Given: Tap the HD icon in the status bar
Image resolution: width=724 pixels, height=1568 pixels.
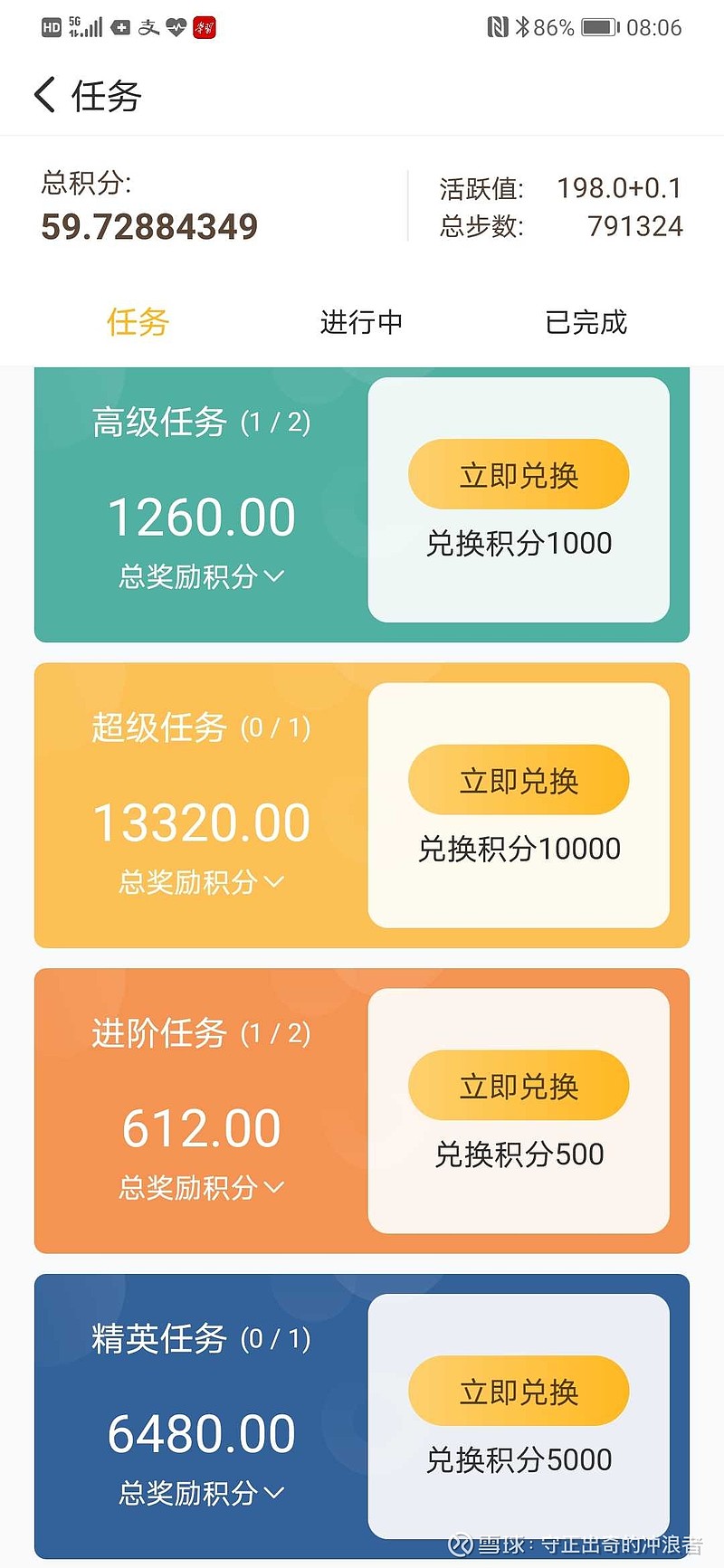Looking at the screenshot, I should pyautogui.click(x=51, y=27).
